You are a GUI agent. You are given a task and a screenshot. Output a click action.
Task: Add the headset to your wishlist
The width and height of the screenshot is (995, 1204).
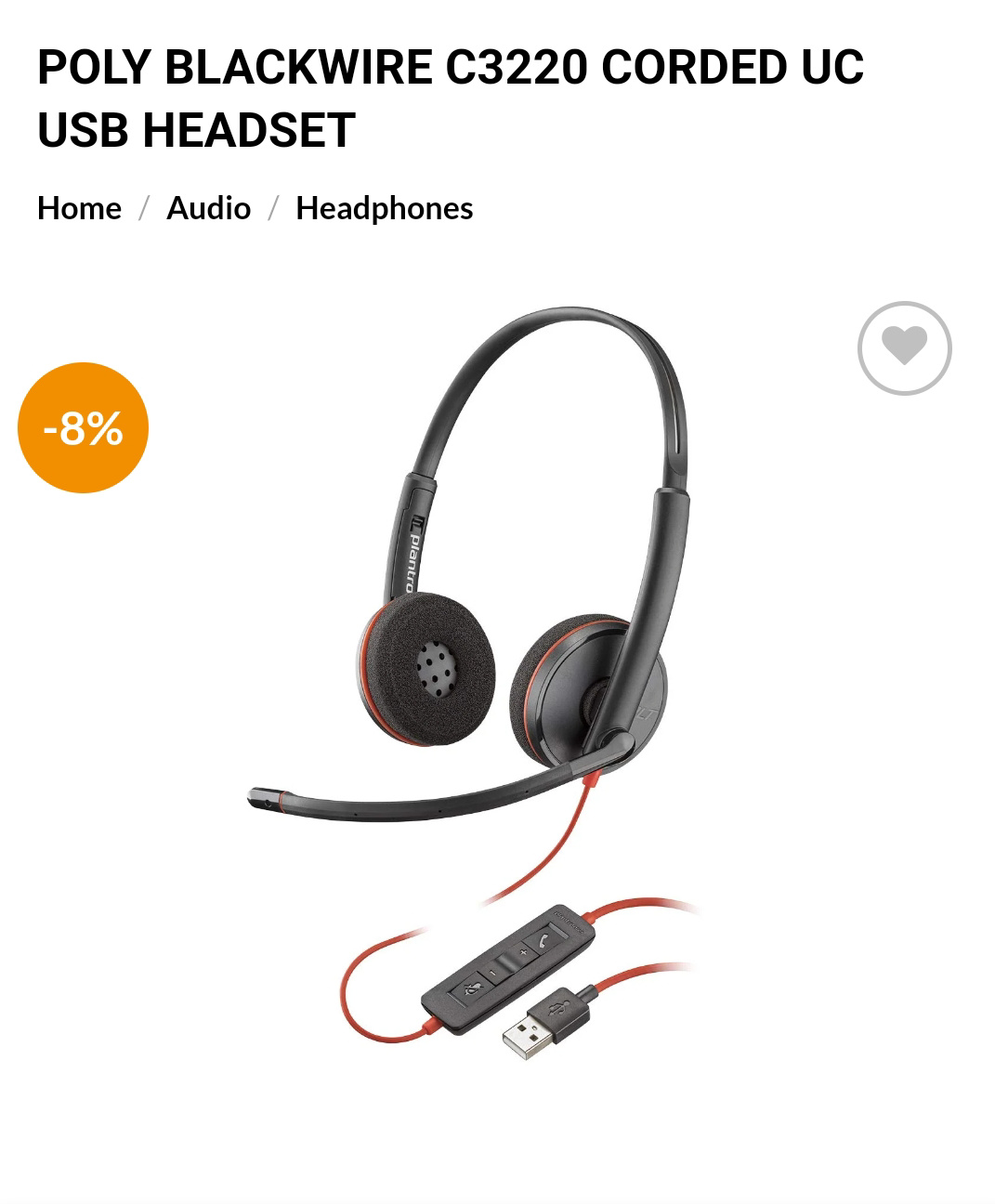click(904, 347)
